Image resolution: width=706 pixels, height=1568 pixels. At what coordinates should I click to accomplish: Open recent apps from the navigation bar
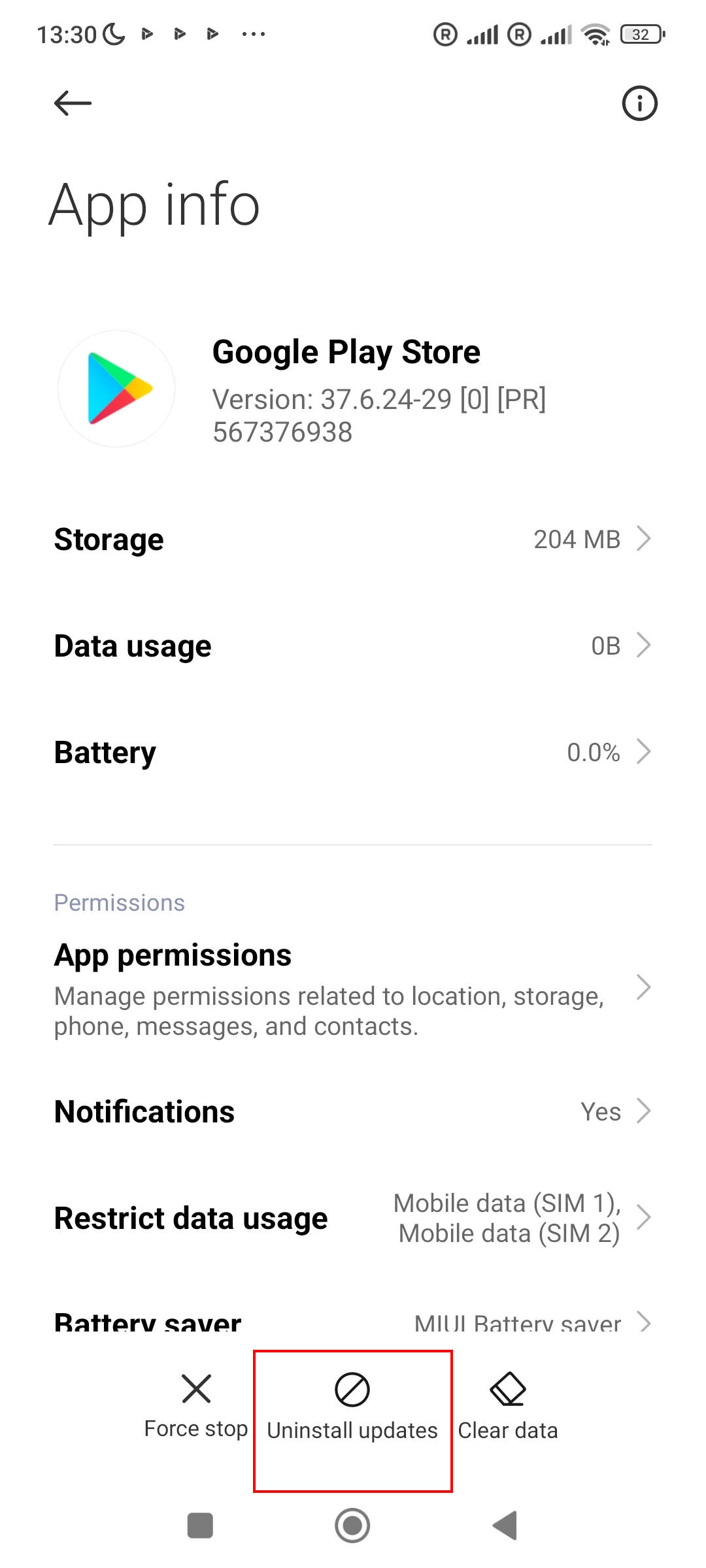(x=200, y=1526)
